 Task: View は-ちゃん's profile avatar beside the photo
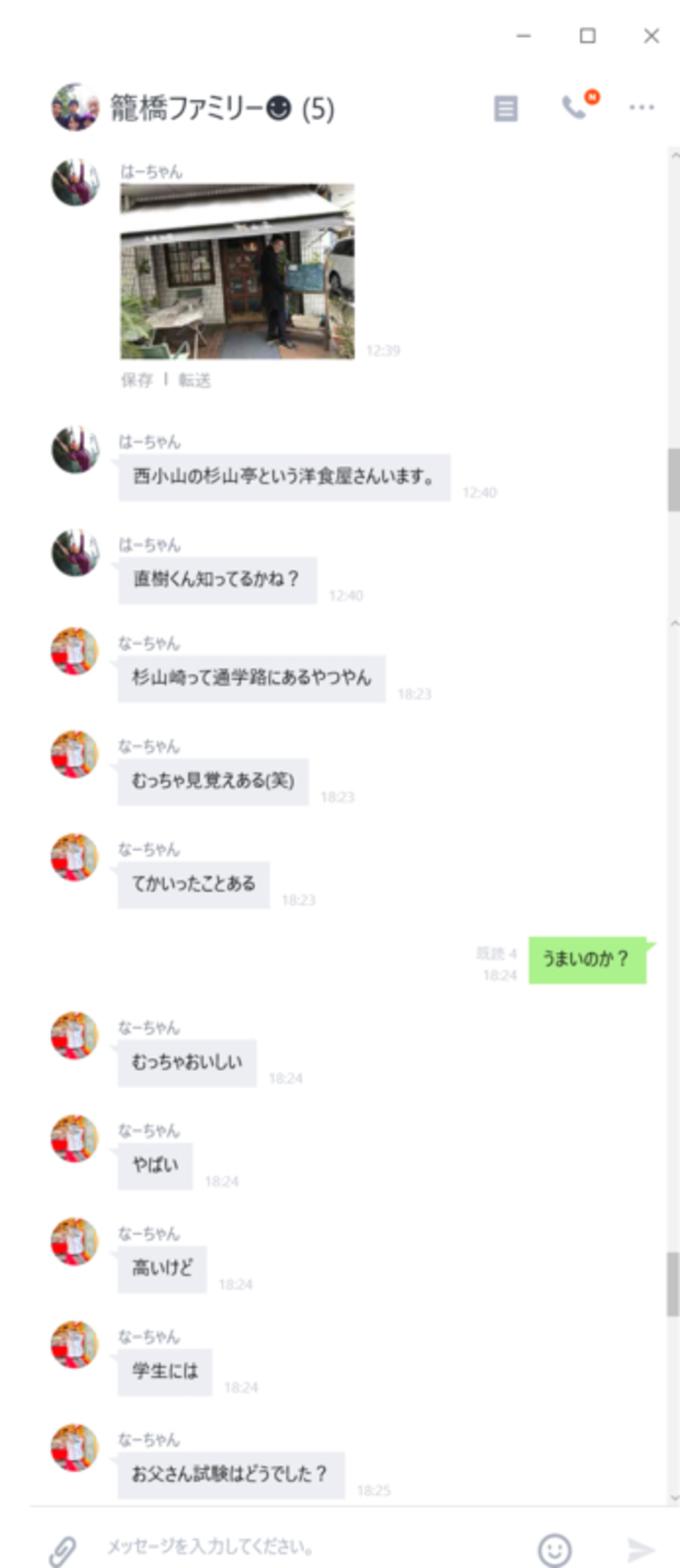click(x=75, y=182)
